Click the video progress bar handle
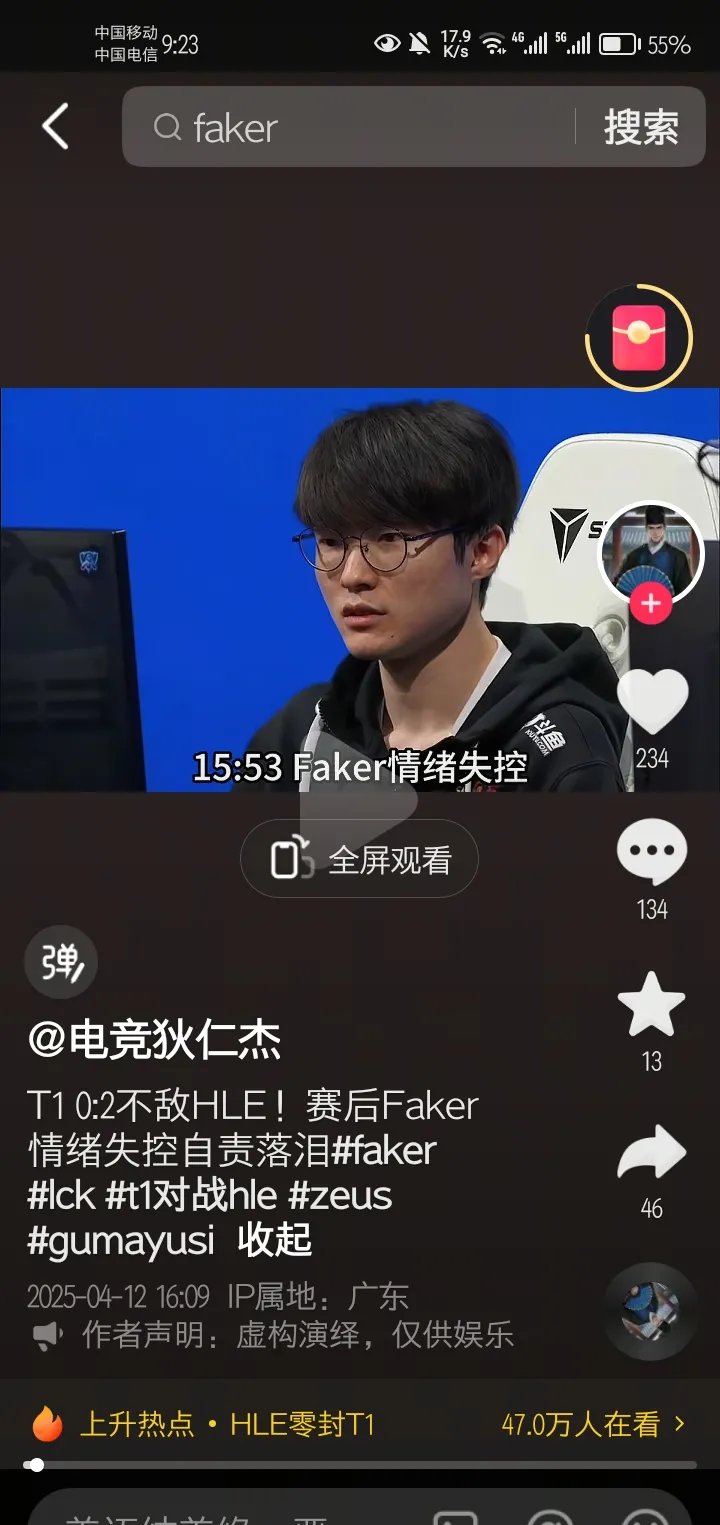 point(37,1465)
